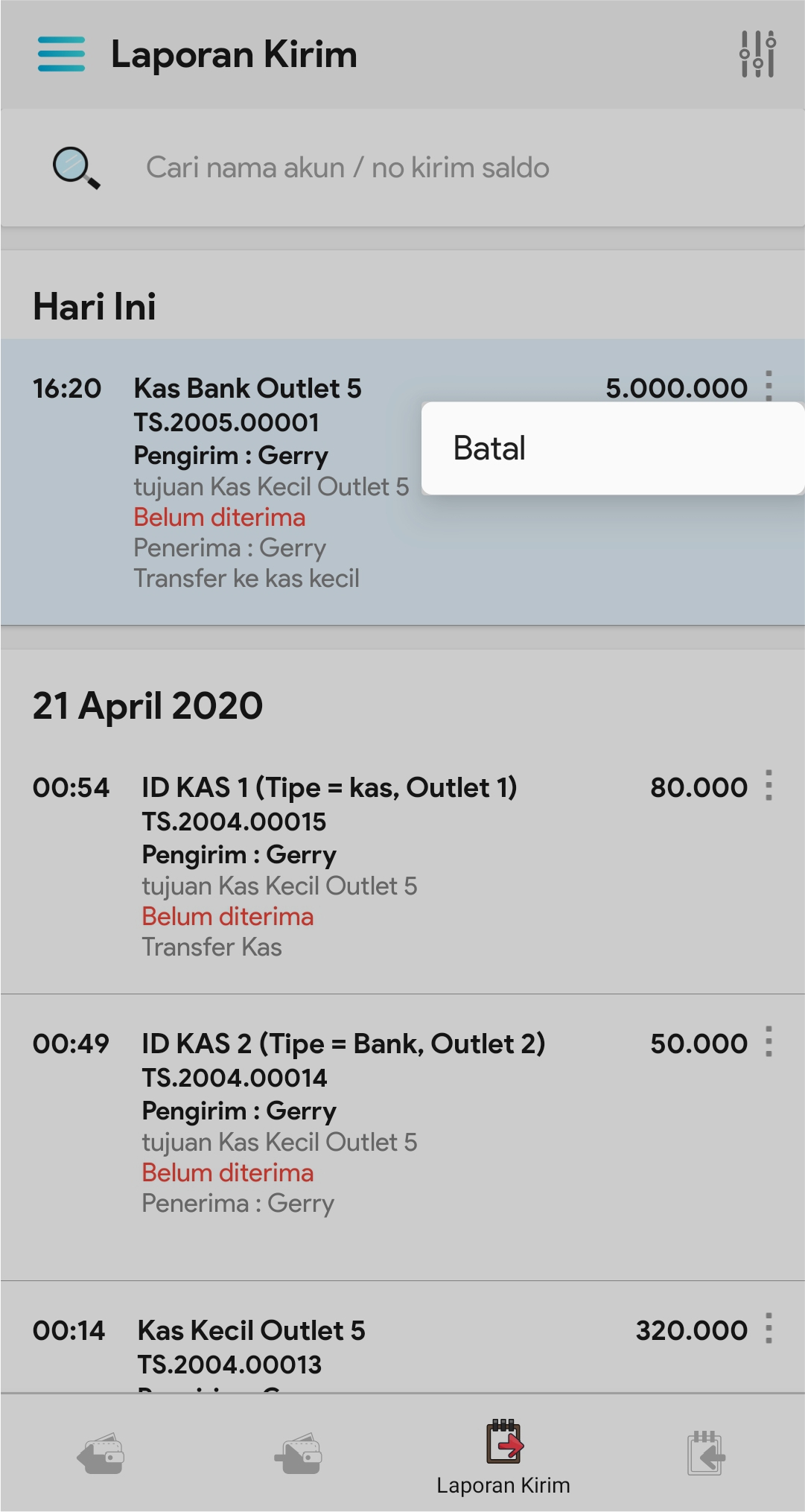The image size is (805, 1512).
Task: Switch to the incoming report tab
Action: pyautogui.click(x=704, y=1452)
